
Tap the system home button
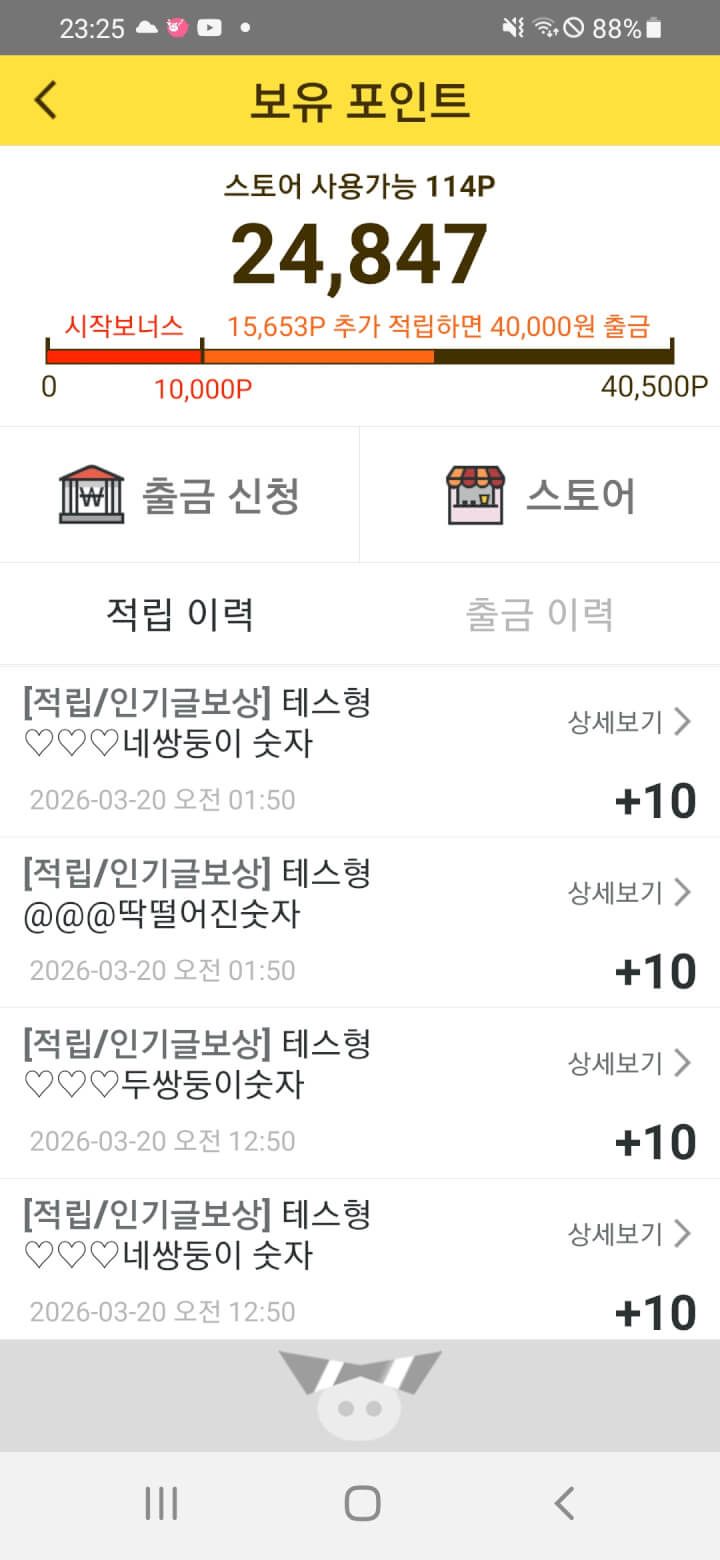pos(361,1503)
